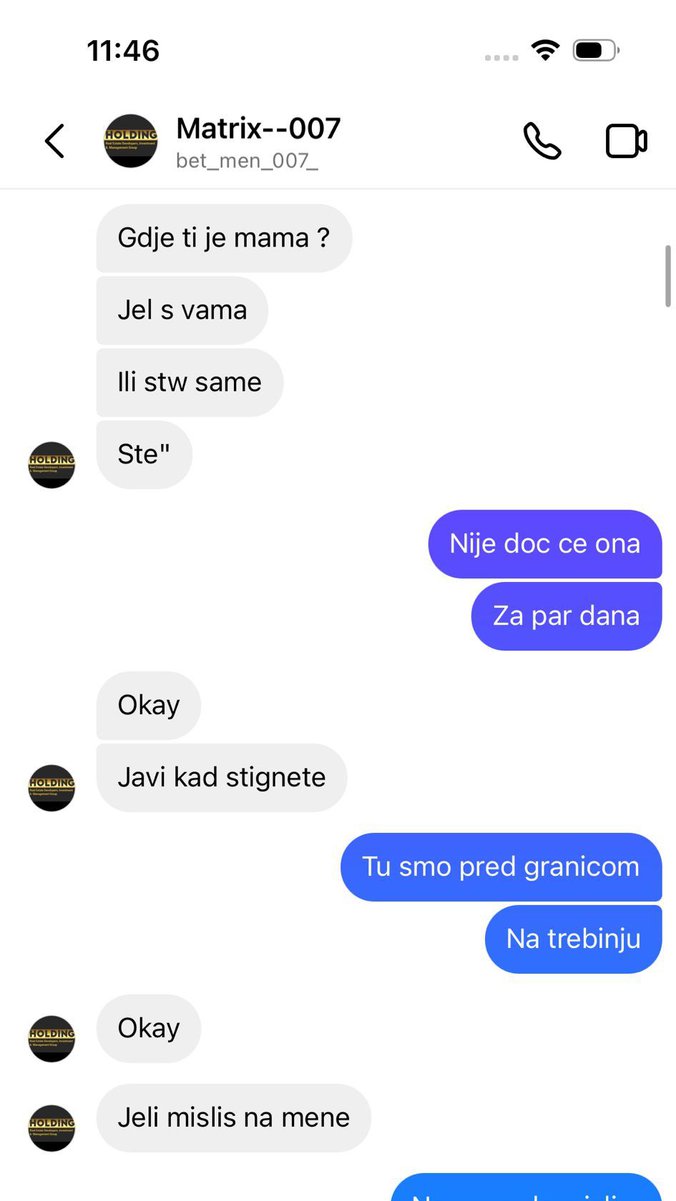The height and width of the screenshot is (1201, 676).
Task: Start a voice call with Matrix--007
Action: coord(541,141)
